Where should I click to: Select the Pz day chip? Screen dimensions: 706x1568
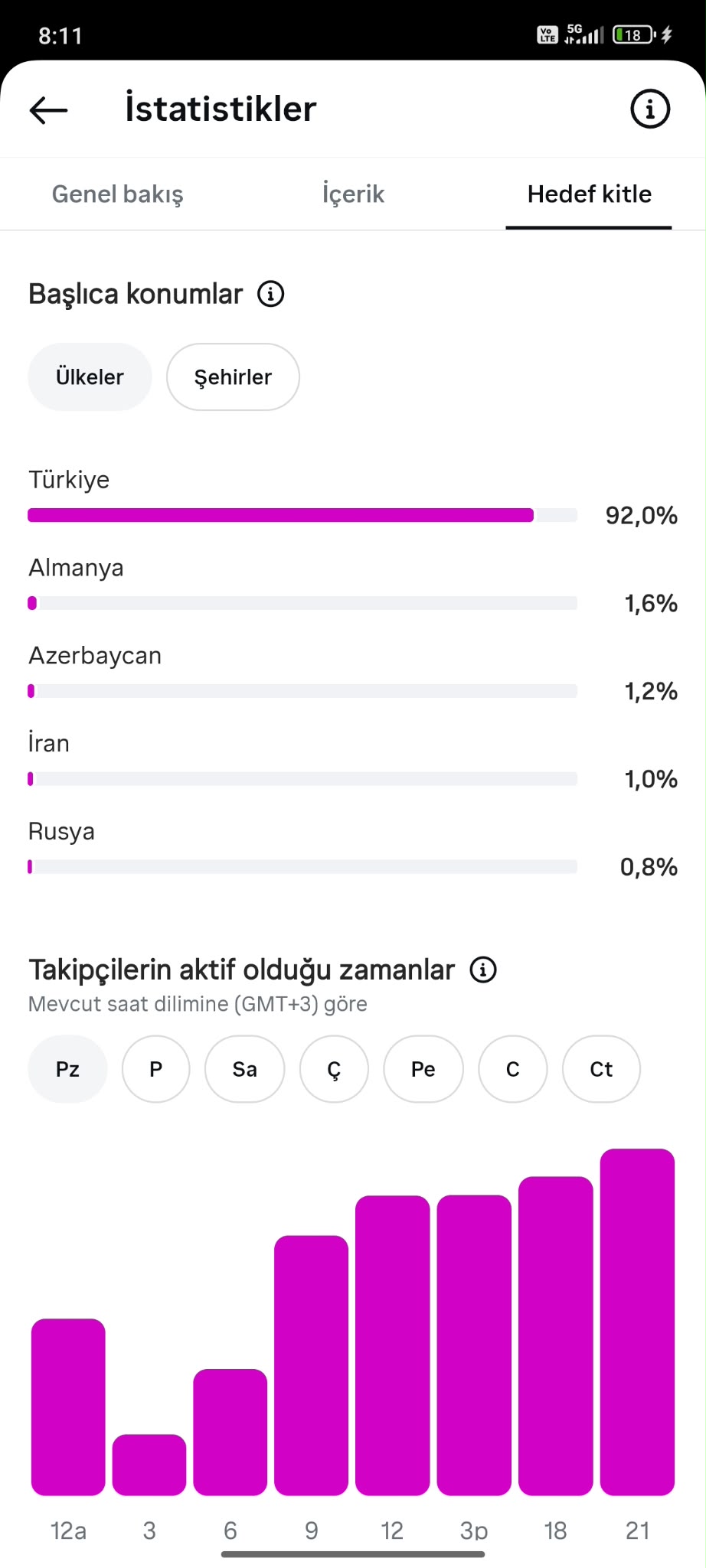[67, 1069]
